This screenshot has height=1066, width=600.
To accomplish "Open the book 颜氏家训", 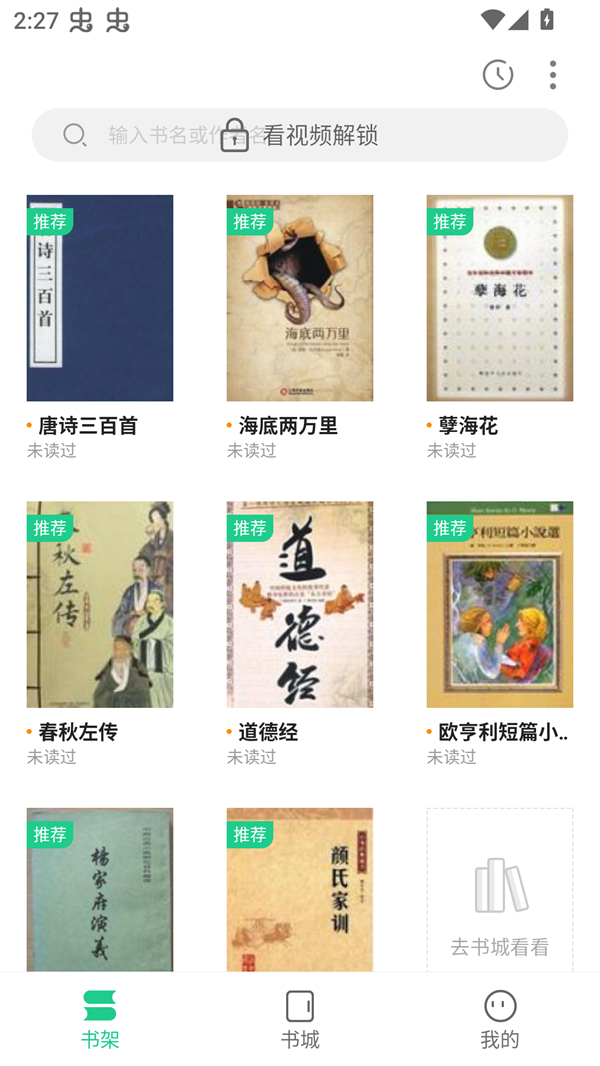I will point(300,889).
